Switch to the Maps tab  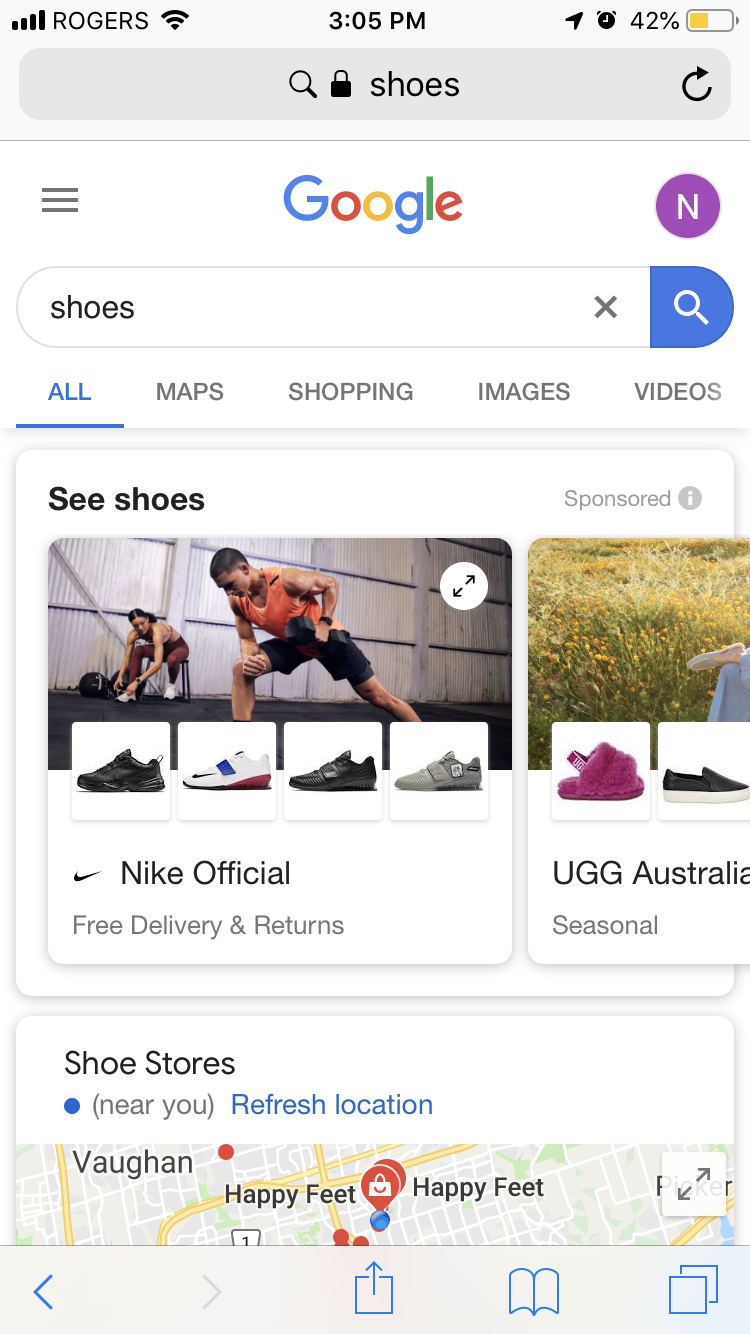click(189, 392)
